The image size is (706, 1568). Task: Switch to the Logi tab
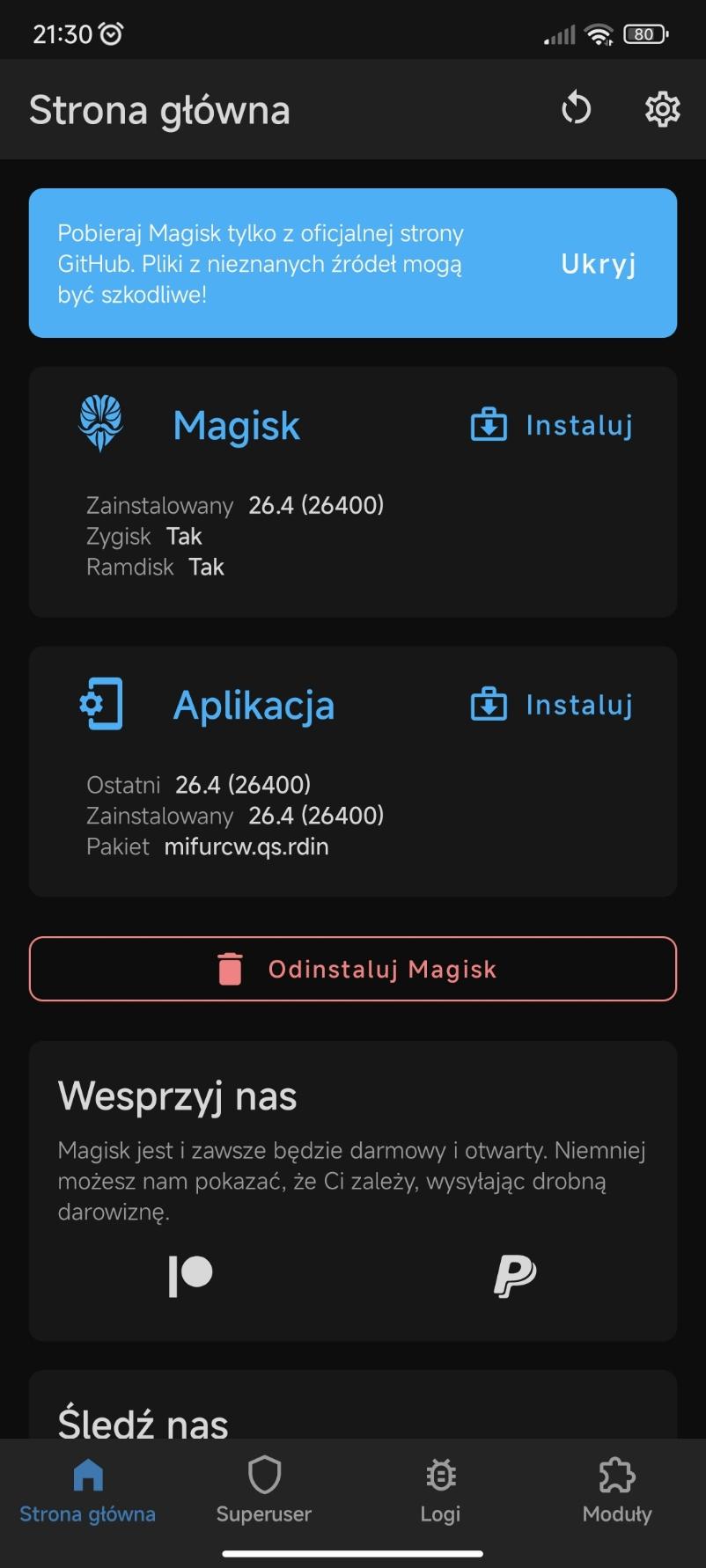(440, 1491)
